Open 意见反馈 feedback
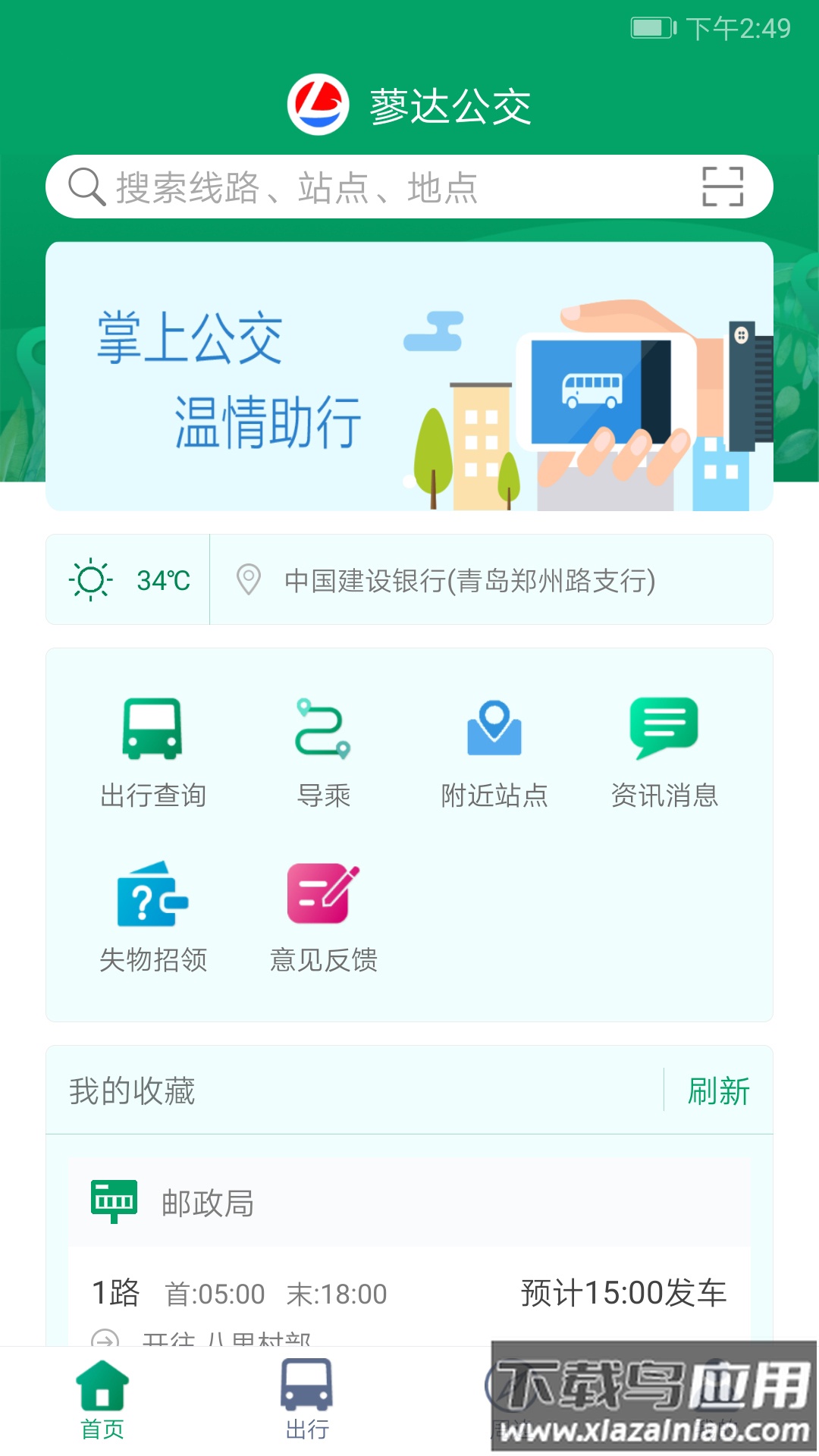This screenshot has width=819, height=1456. click(x=323, y=916)
